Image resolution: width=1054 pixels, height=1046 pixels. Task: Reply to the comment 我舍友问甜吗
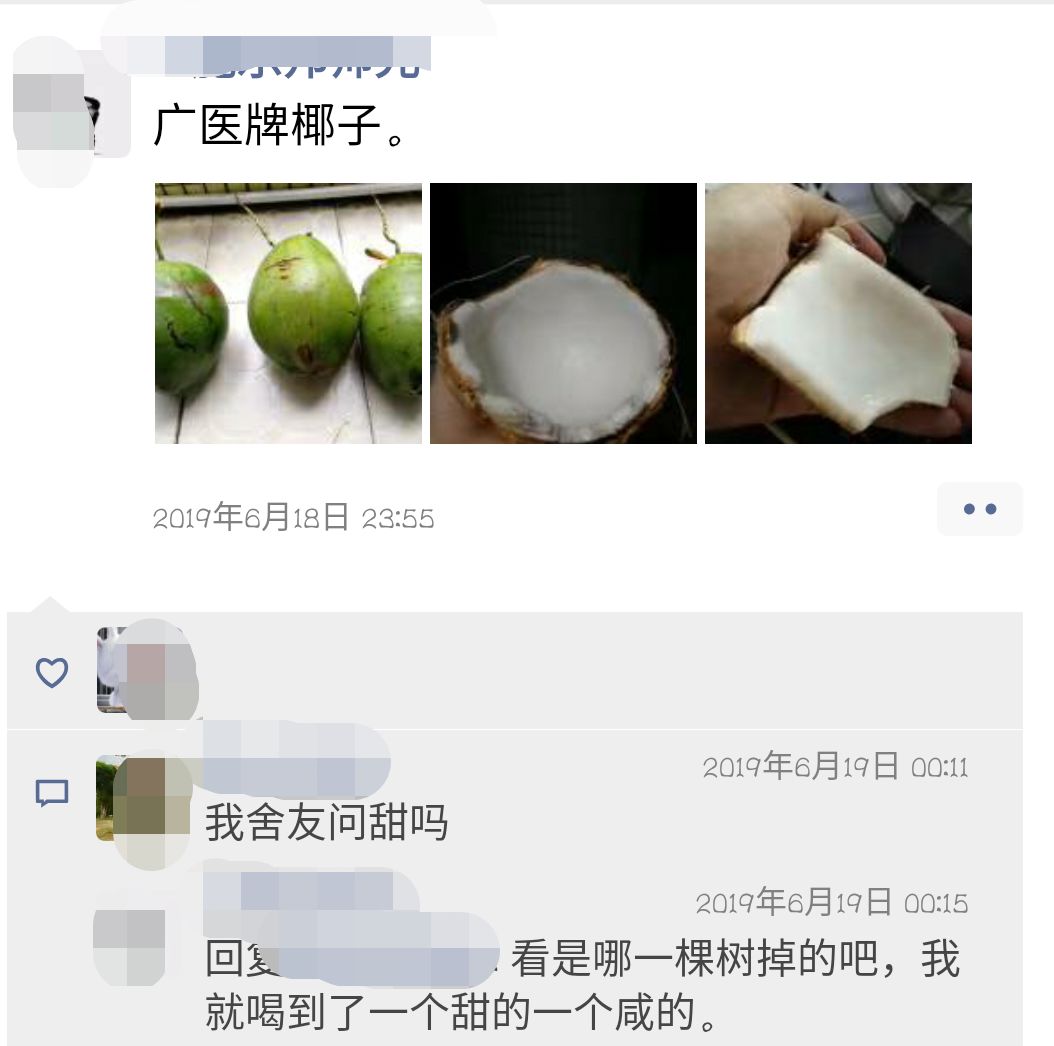click(327, 823)
